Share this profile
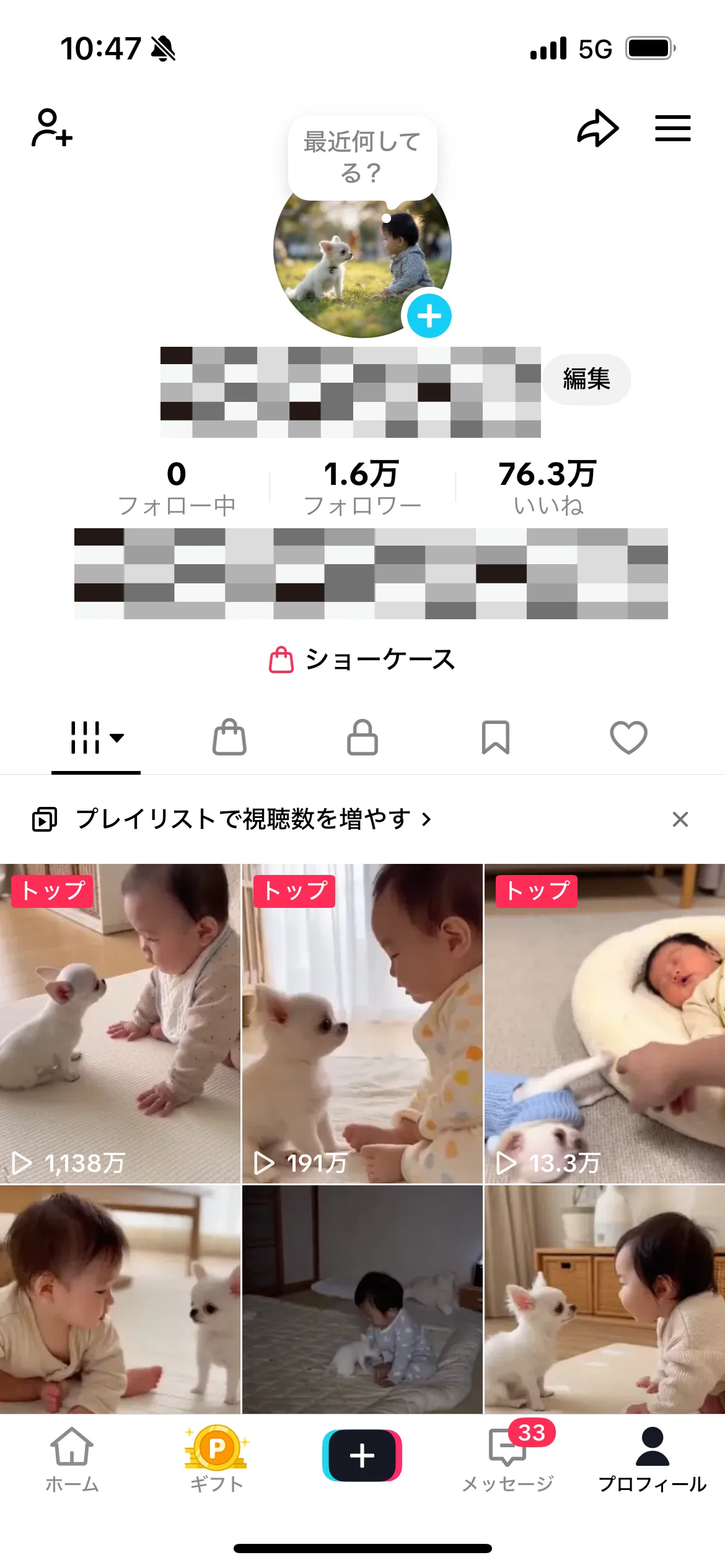The width and height of the screenshot is (725, 1568). (x=597, y=128)
